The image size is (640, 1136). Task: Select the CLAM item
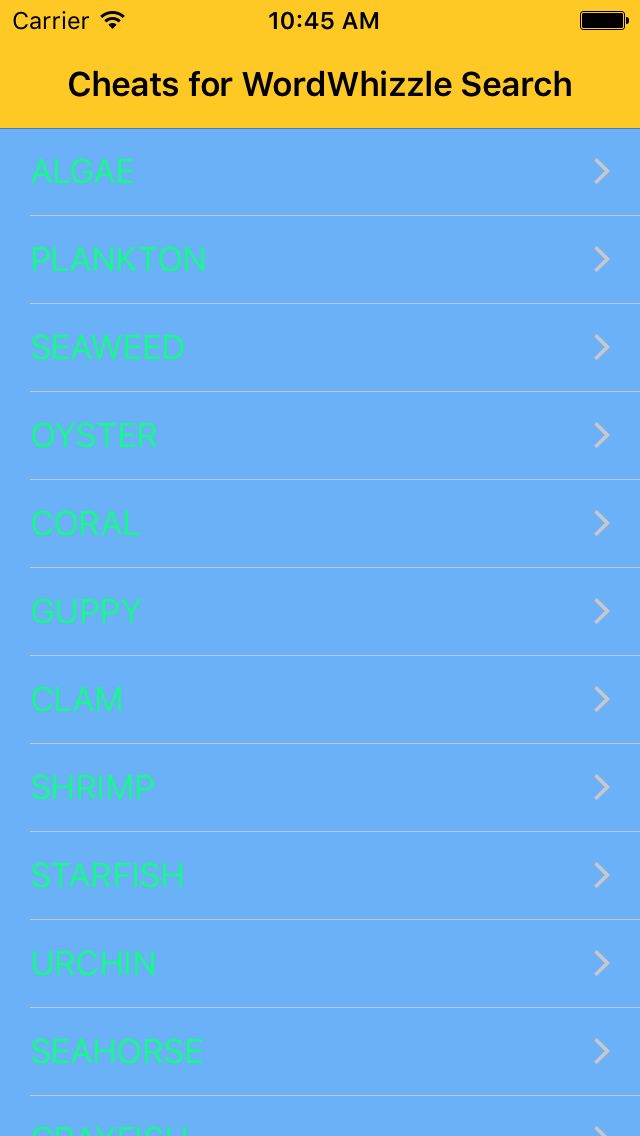320,699
